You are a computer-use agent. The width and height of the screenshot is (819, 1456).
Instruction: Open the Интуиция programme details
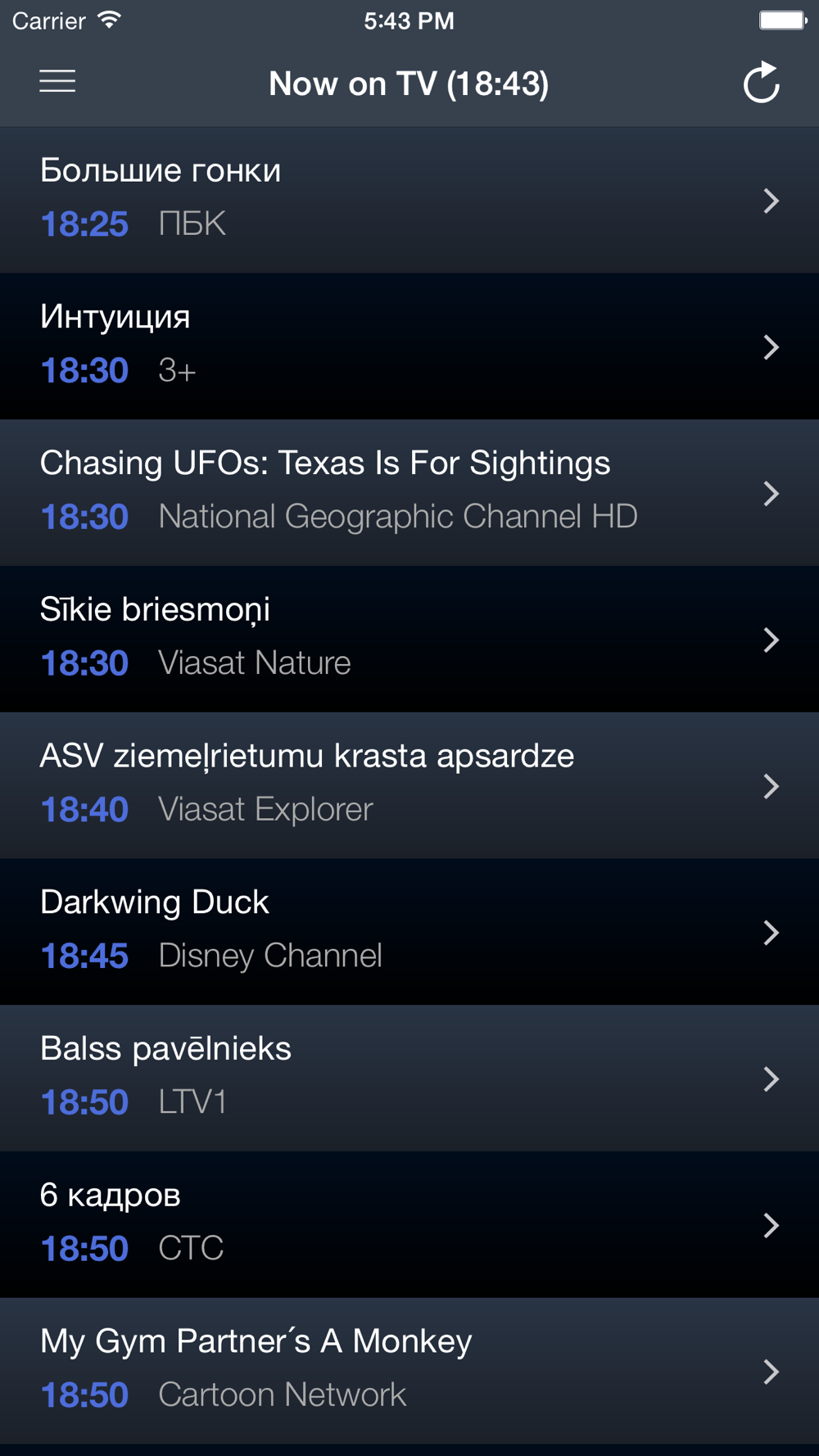tap(409, 346)
